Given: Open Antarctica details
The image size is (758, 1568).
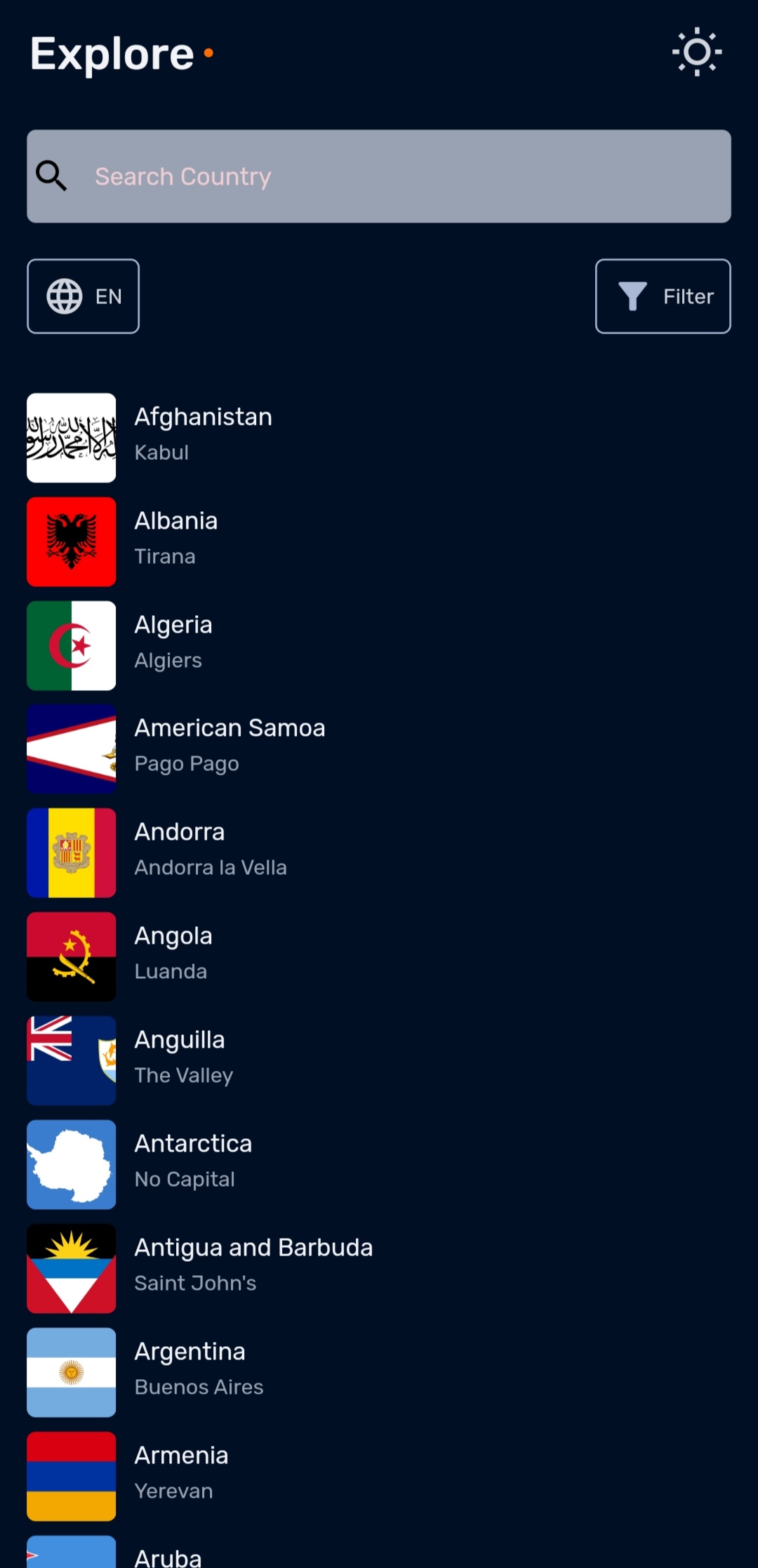Looking at the screenshot, I should [193, 1162].
